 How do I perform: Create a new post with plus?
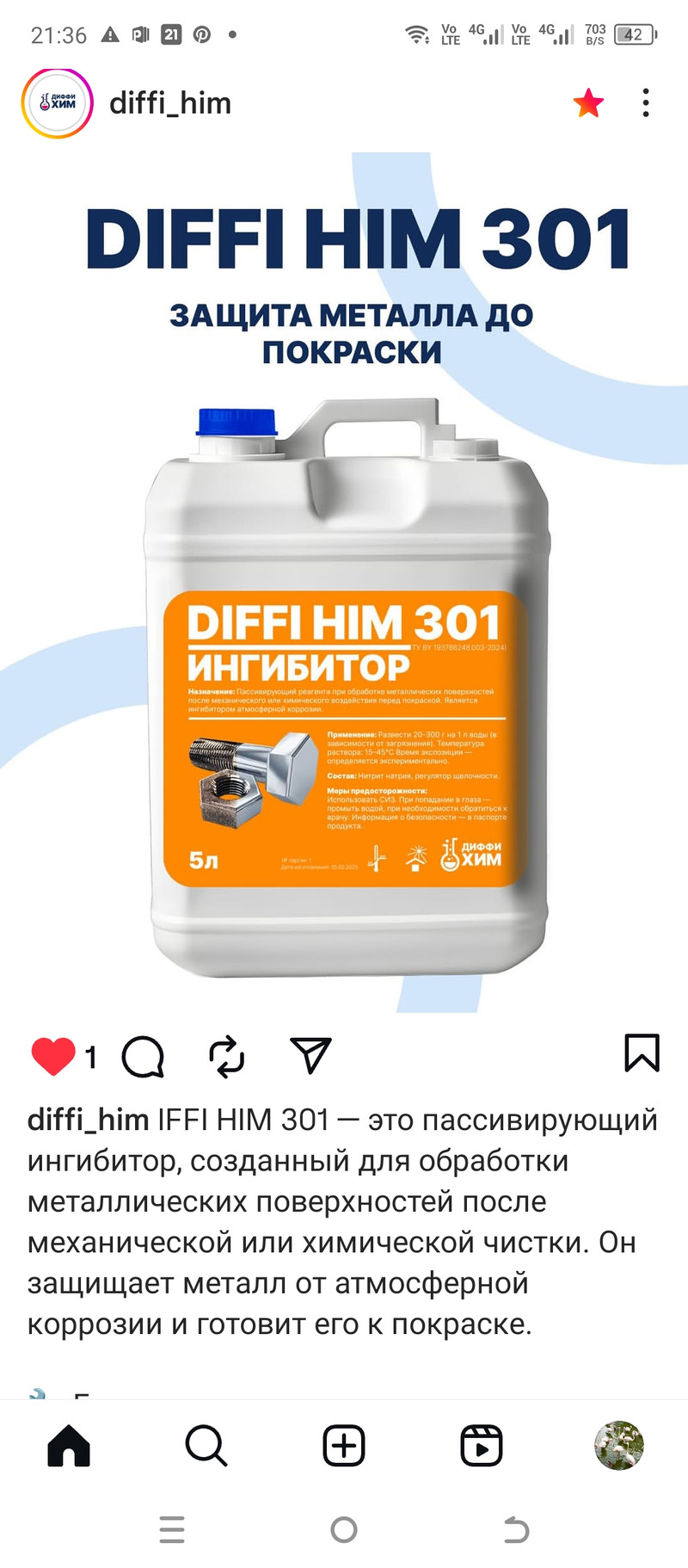[344, 1445]
